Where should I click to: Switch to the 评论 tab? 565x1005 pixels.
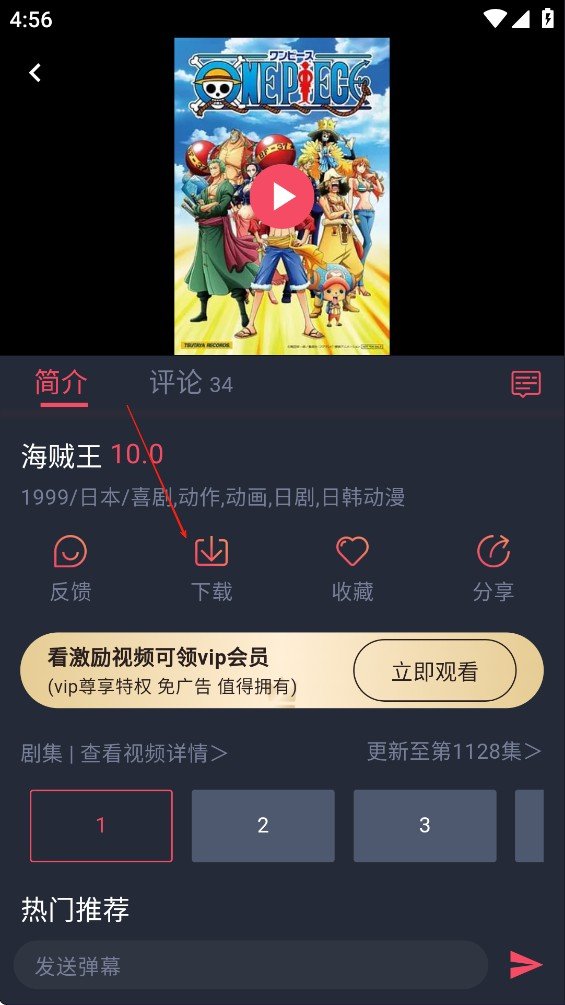[191, 383]
